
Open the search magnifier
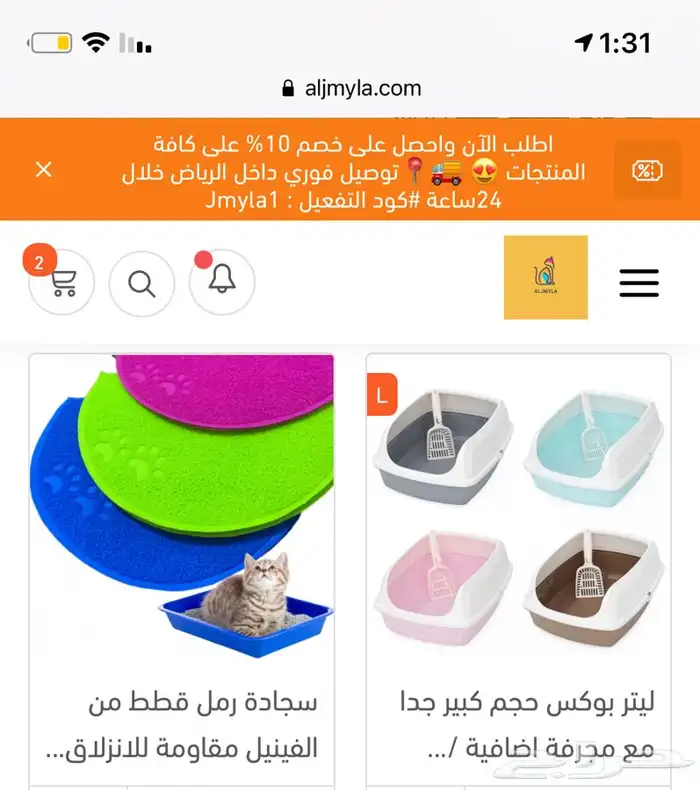pos(142,283)
